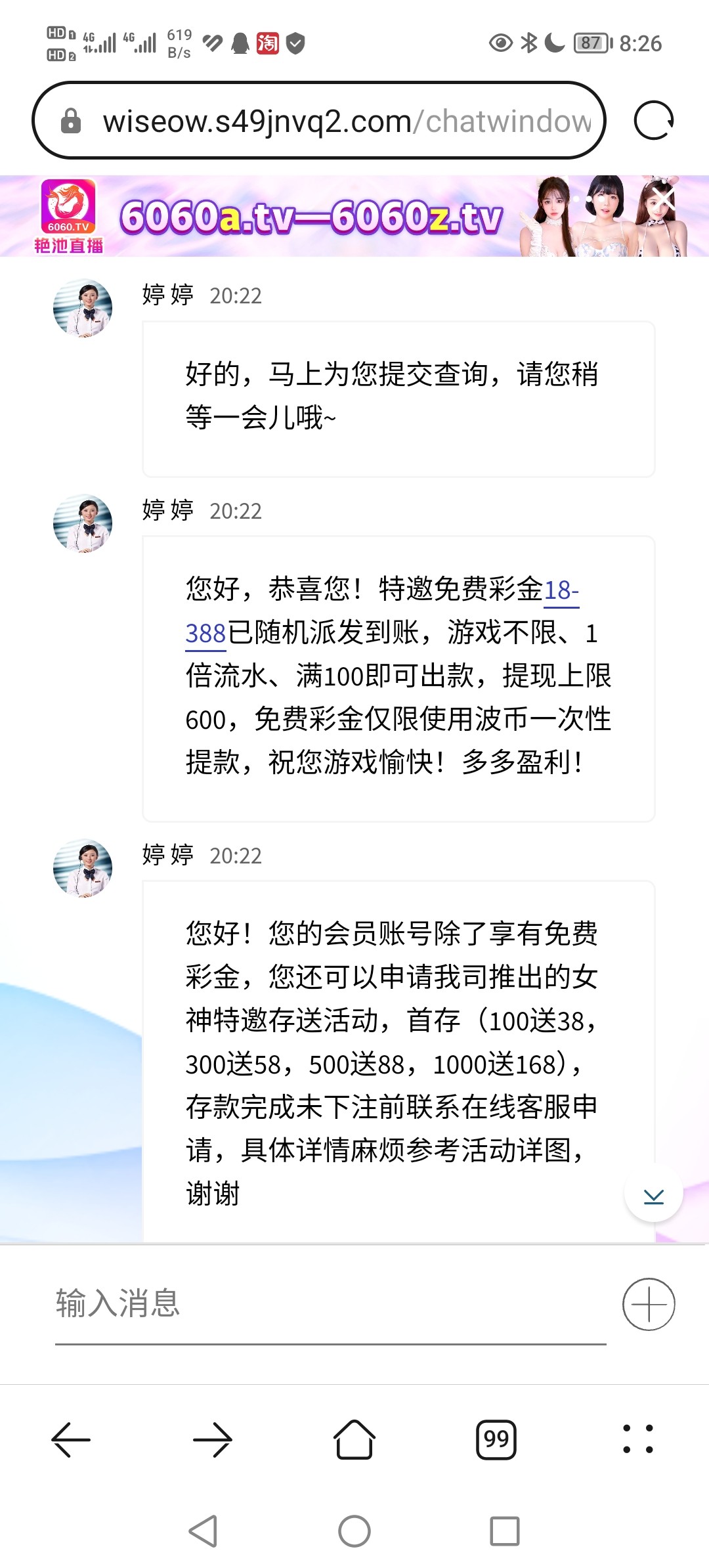Open the 6060.tv live stream banner
The image size is (709, 1568).
click(309, 217)
